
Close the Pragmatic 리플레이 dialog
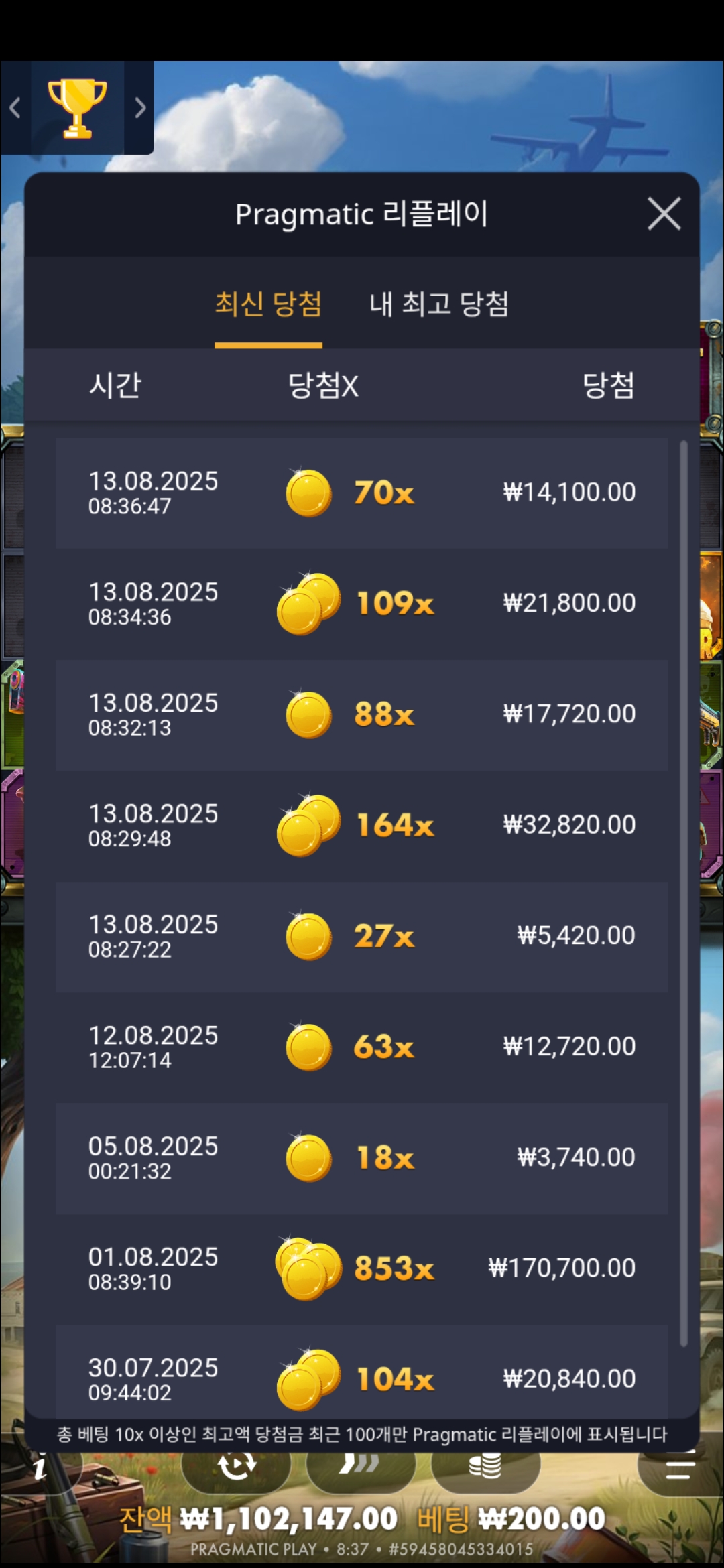tap(664, 214)
